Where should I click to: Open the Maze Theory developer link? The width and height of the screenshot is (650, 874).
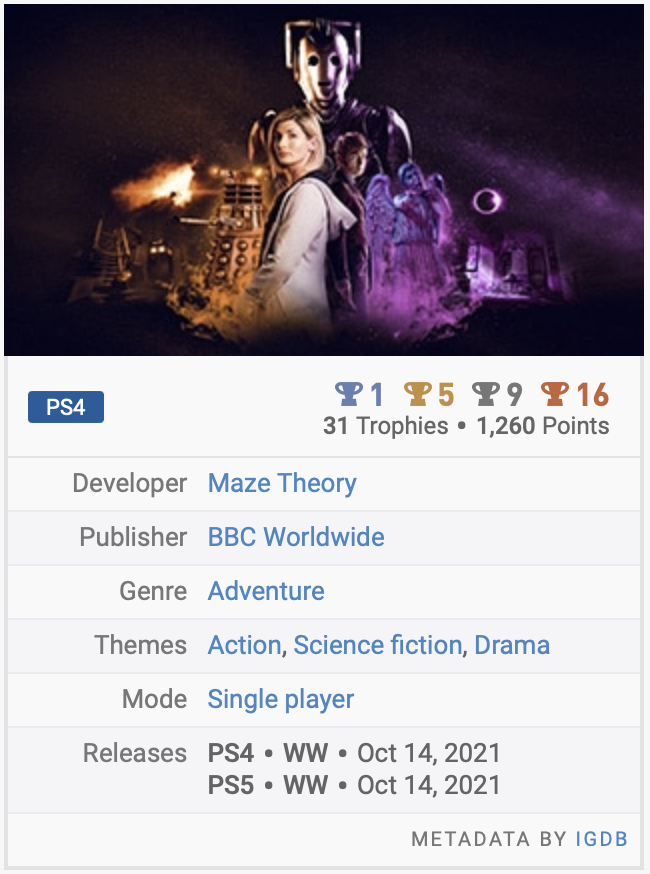[x=282, y=484]
